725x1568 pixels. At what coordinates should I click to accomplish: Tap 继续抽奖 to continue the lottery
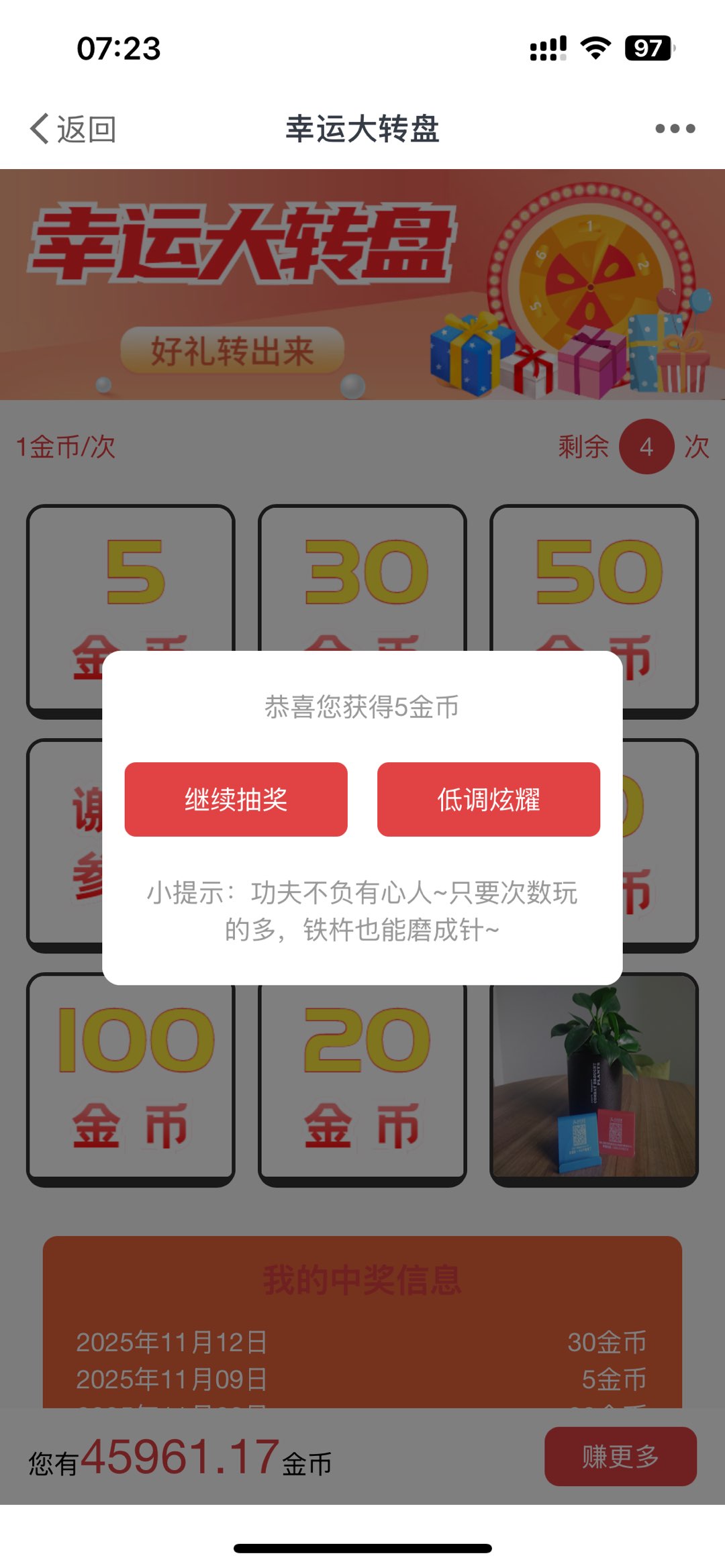[x=236, y=799]
